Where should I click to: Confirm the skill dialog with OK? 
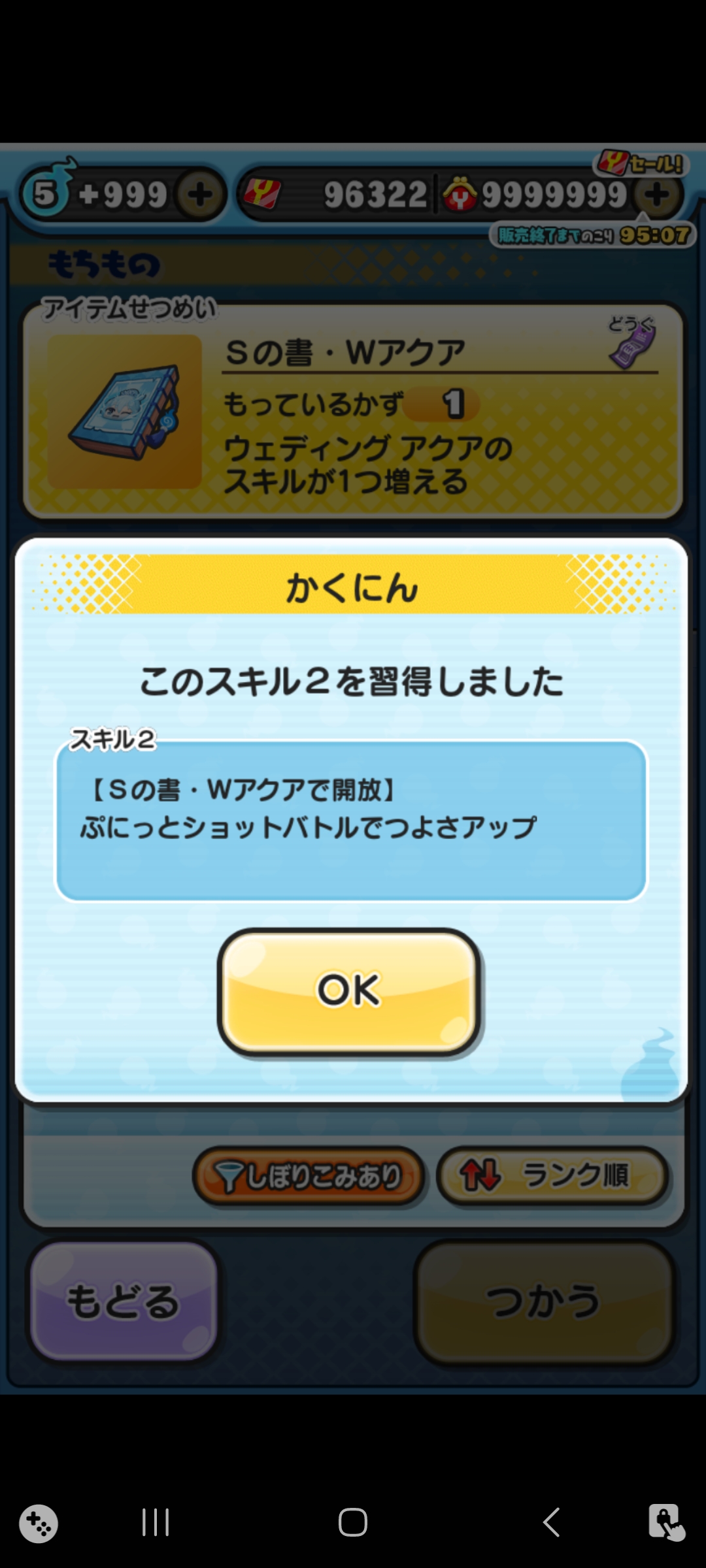[x=350, y=990]
